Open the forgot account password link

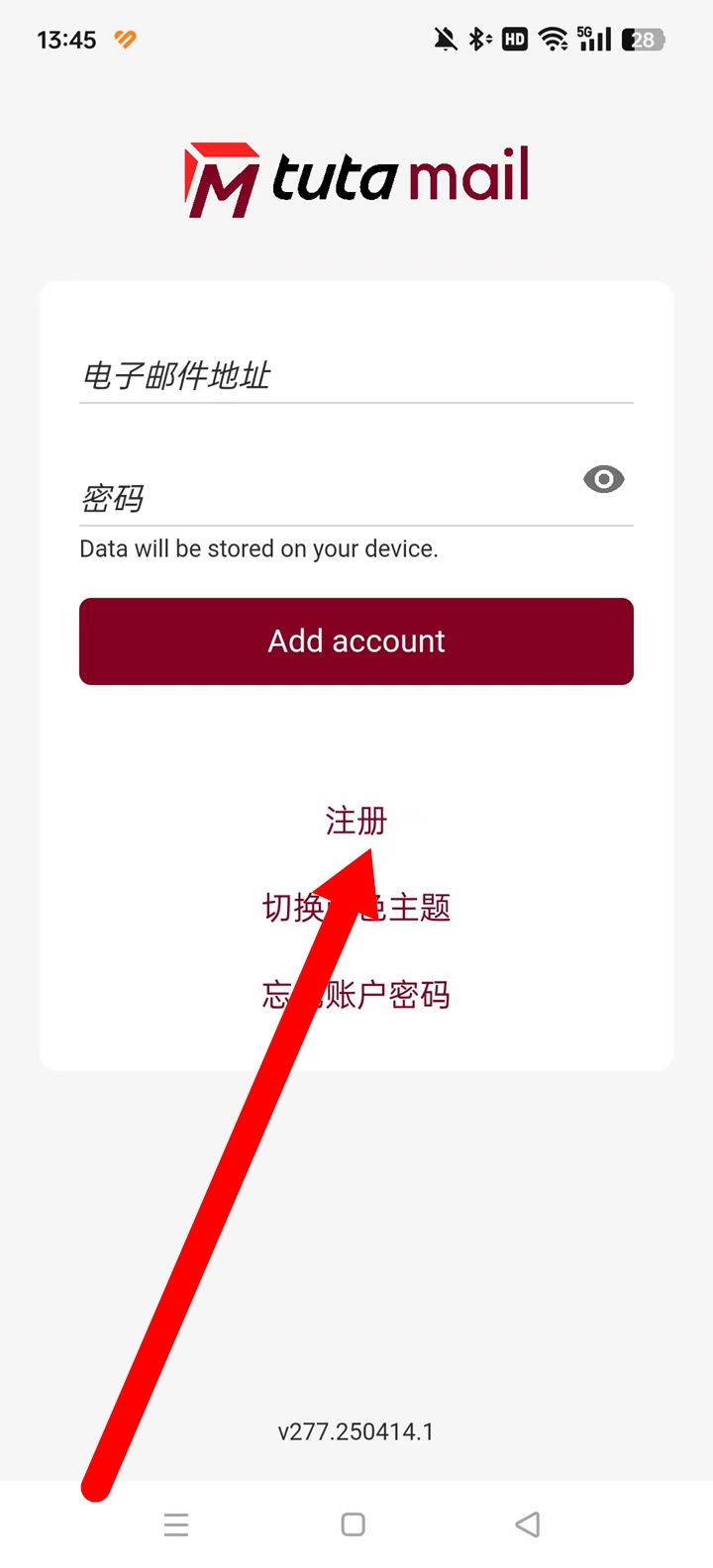[x=396, y=995]
